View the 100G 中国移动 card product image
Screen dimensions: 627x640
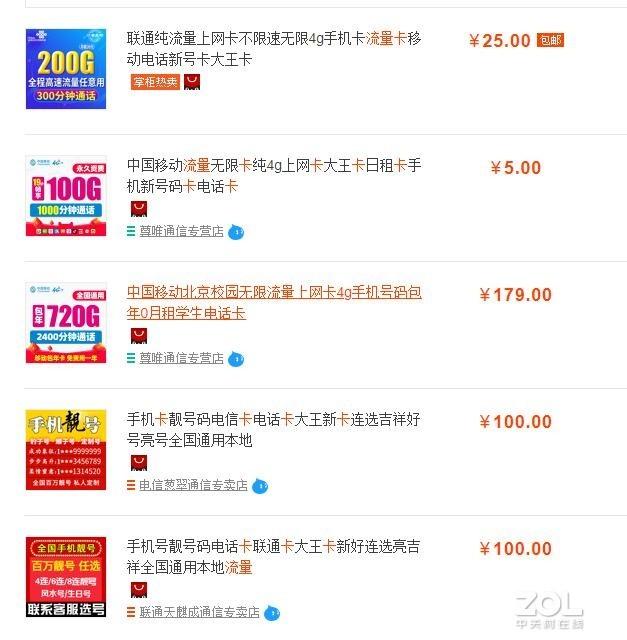(66, 196)
